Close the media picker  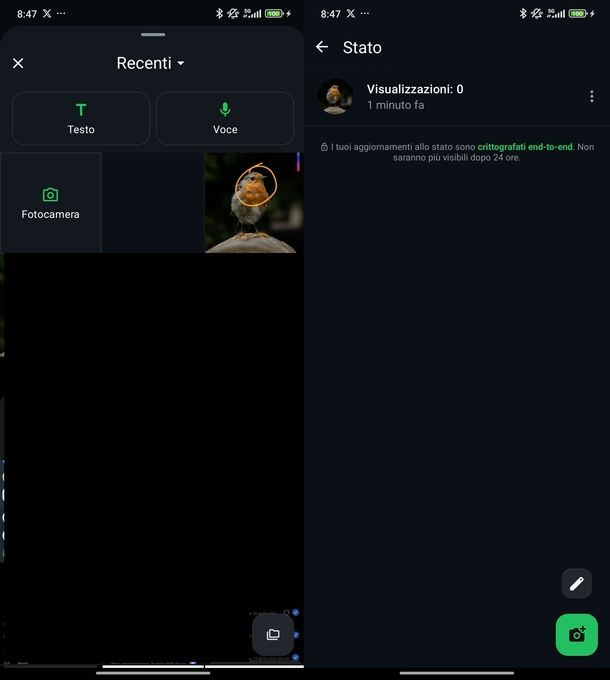18,63
